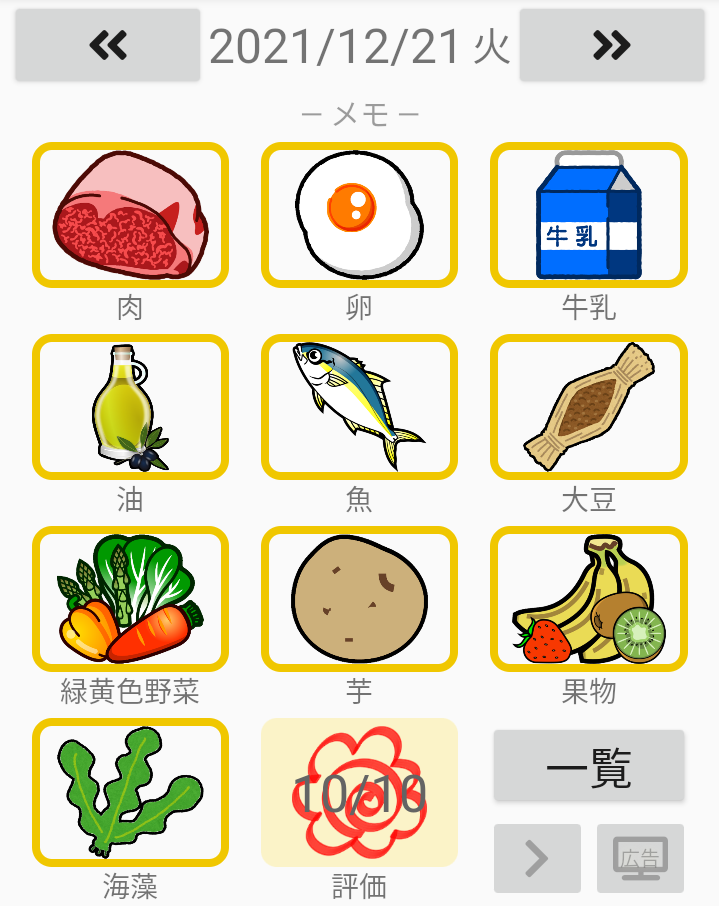This screenshot has width=719, height=906.
Task: Toggle the 果物 fruit food tile
Action: 588,599
